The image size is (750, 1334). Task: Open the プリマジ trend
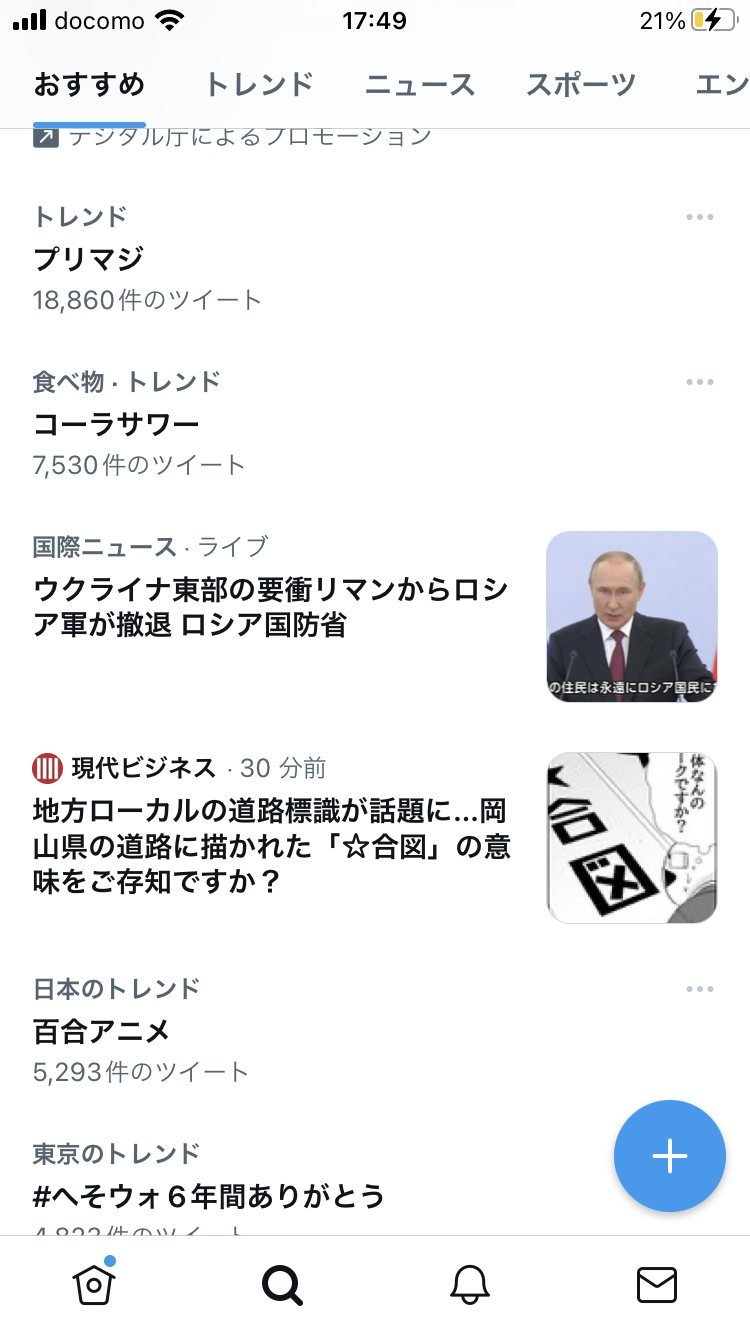tap(375, 258)
